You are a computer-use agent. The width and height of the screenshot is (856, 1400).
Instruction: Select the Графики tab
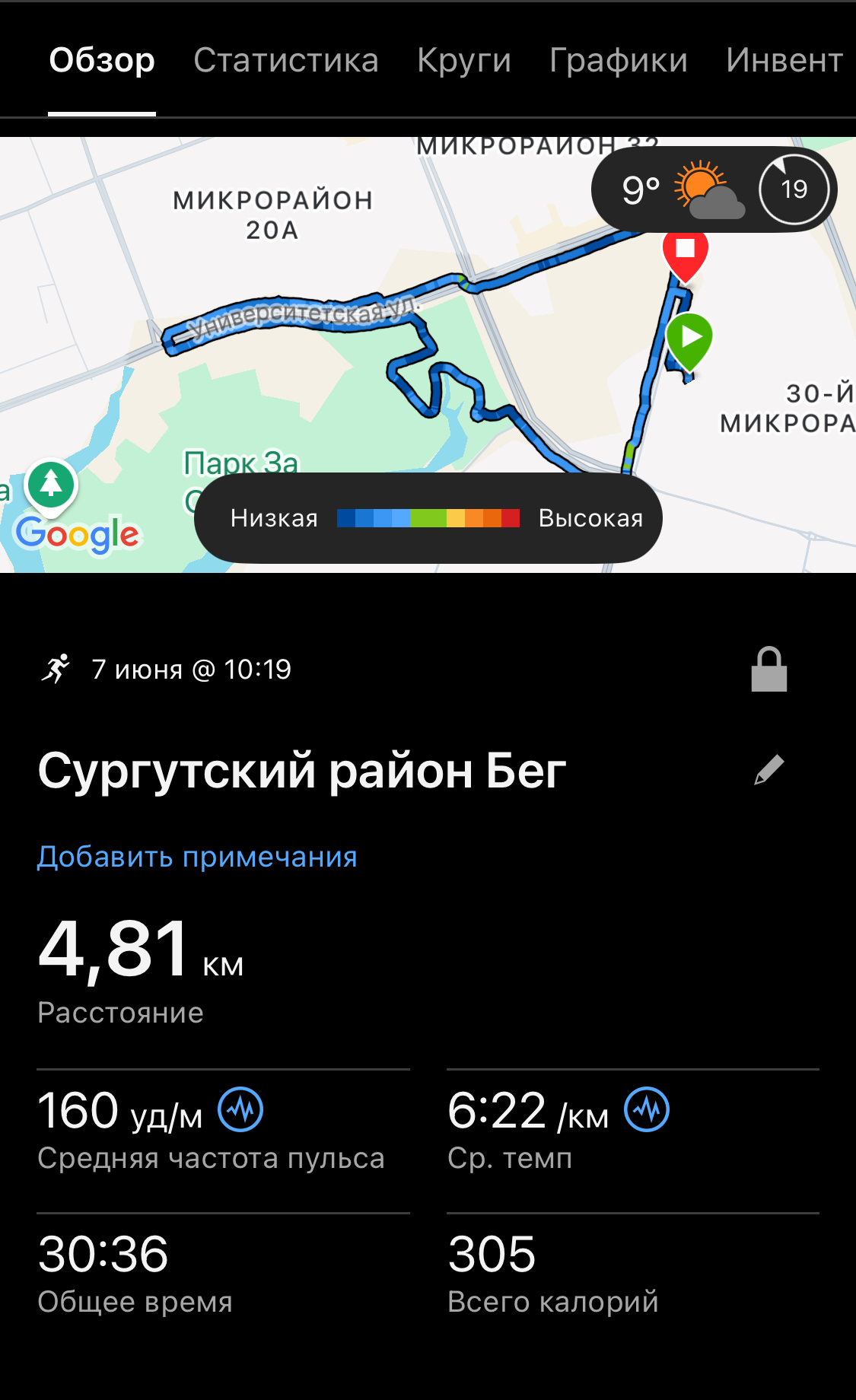[618, 60]
